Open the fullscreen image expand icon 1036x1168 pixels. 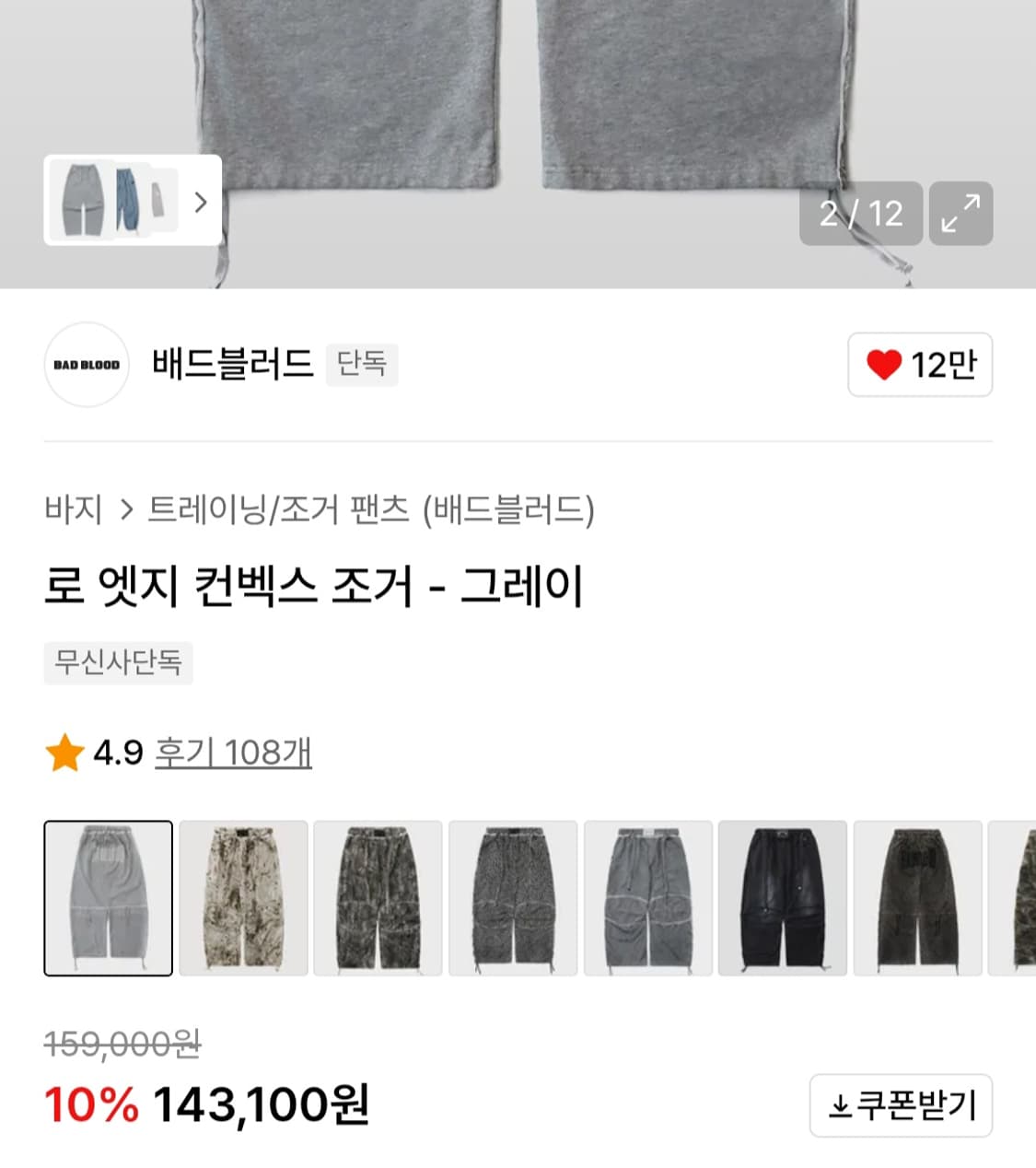960,214
